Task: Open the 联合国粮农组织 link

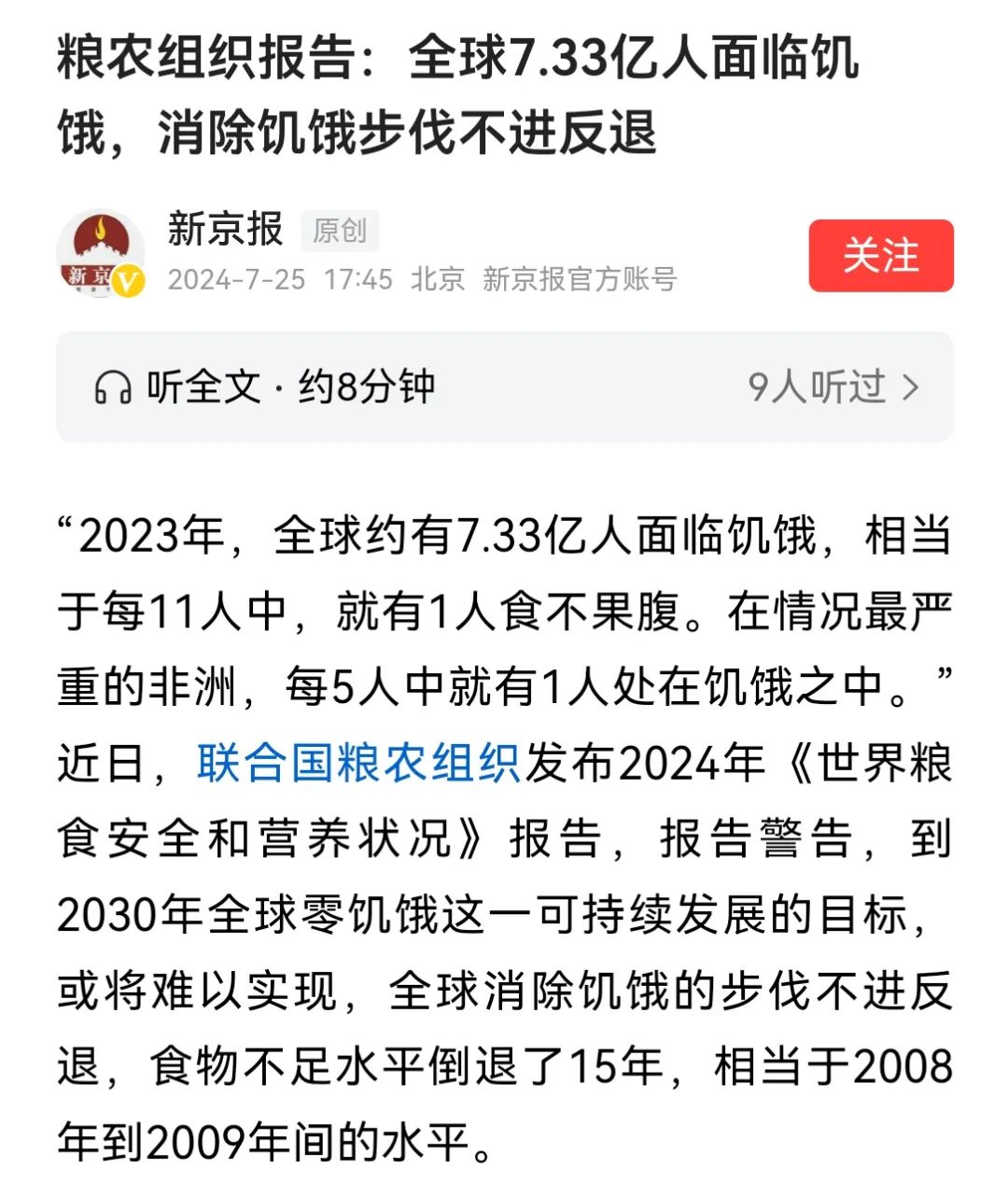Action: click(358, 763)
